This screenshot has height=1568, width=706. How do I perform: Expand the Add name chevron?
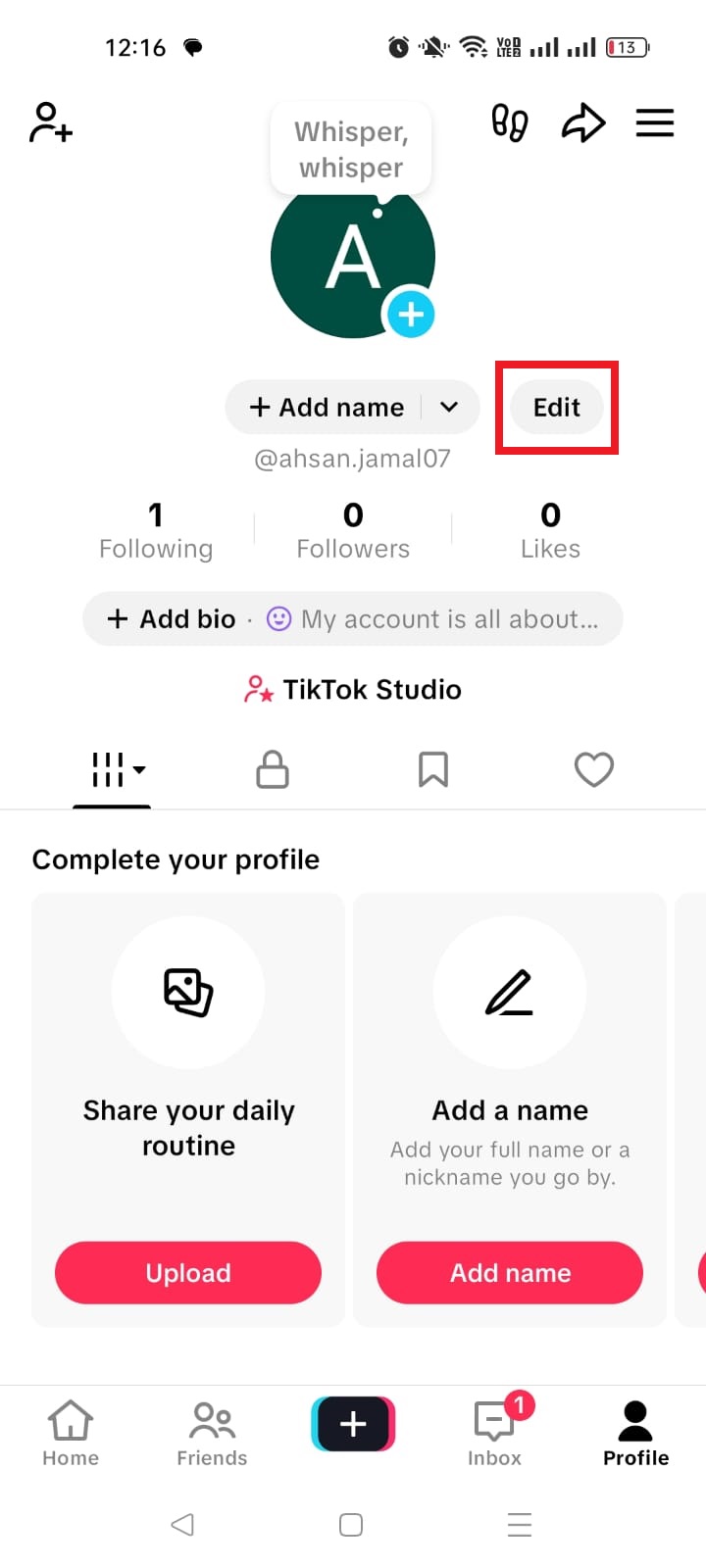click(x=449, y=407)
